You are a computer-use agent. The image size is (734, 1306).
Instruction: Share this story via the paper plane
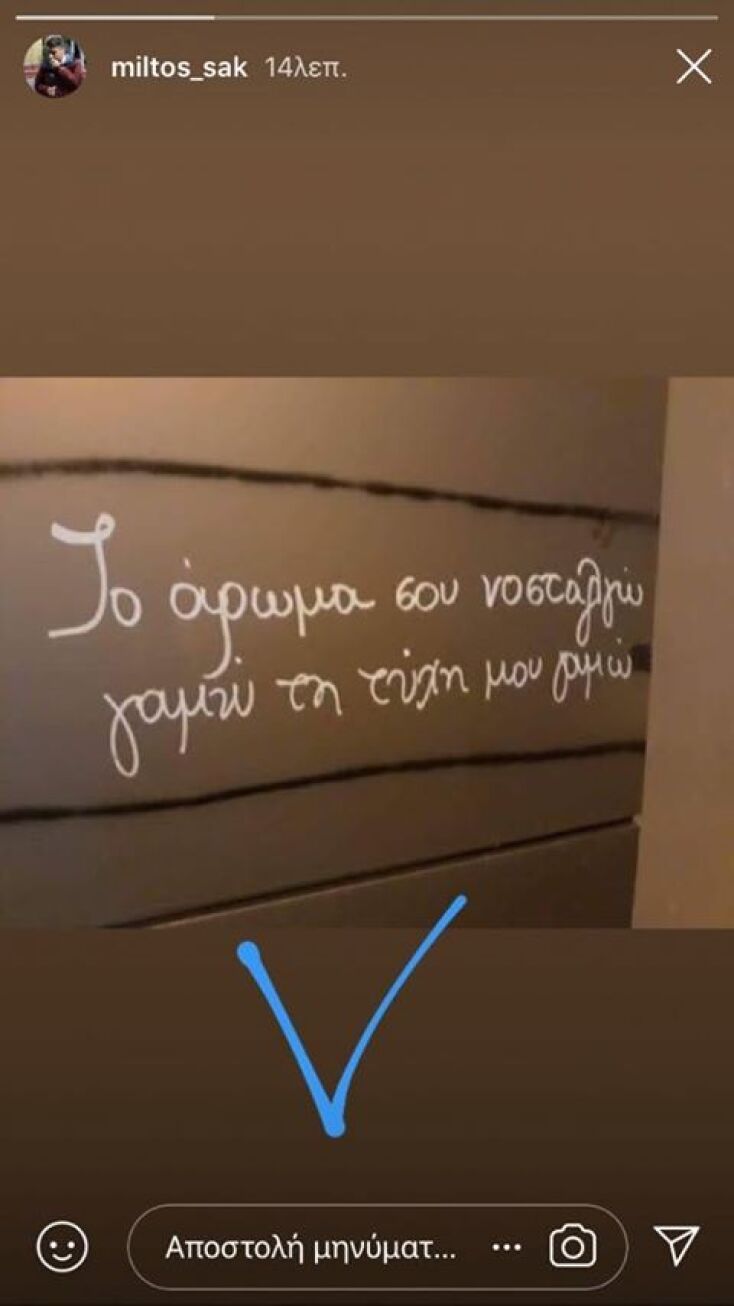tap(677, 1246)
